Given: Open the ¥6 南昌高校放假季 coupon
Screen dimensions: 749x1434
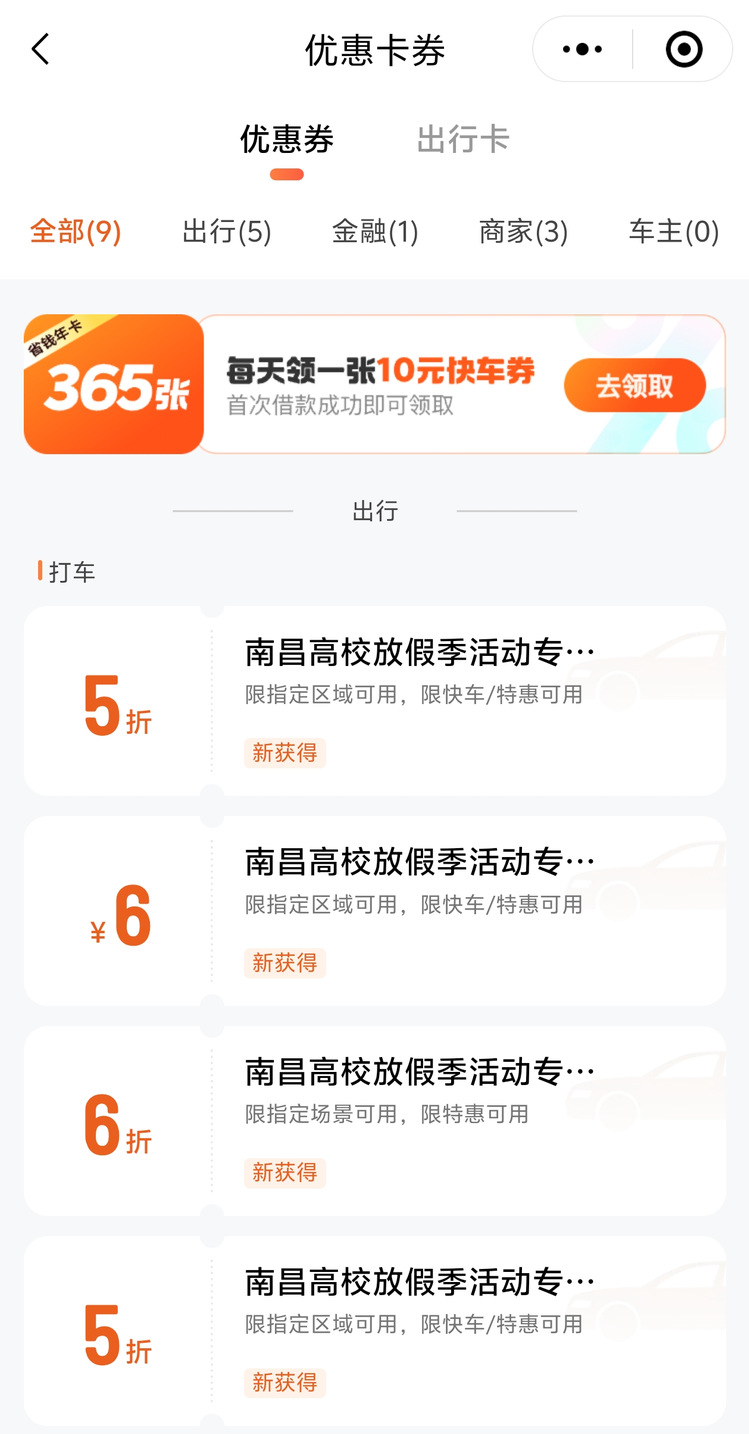Looking at the screenshot, I should (375, 911).
